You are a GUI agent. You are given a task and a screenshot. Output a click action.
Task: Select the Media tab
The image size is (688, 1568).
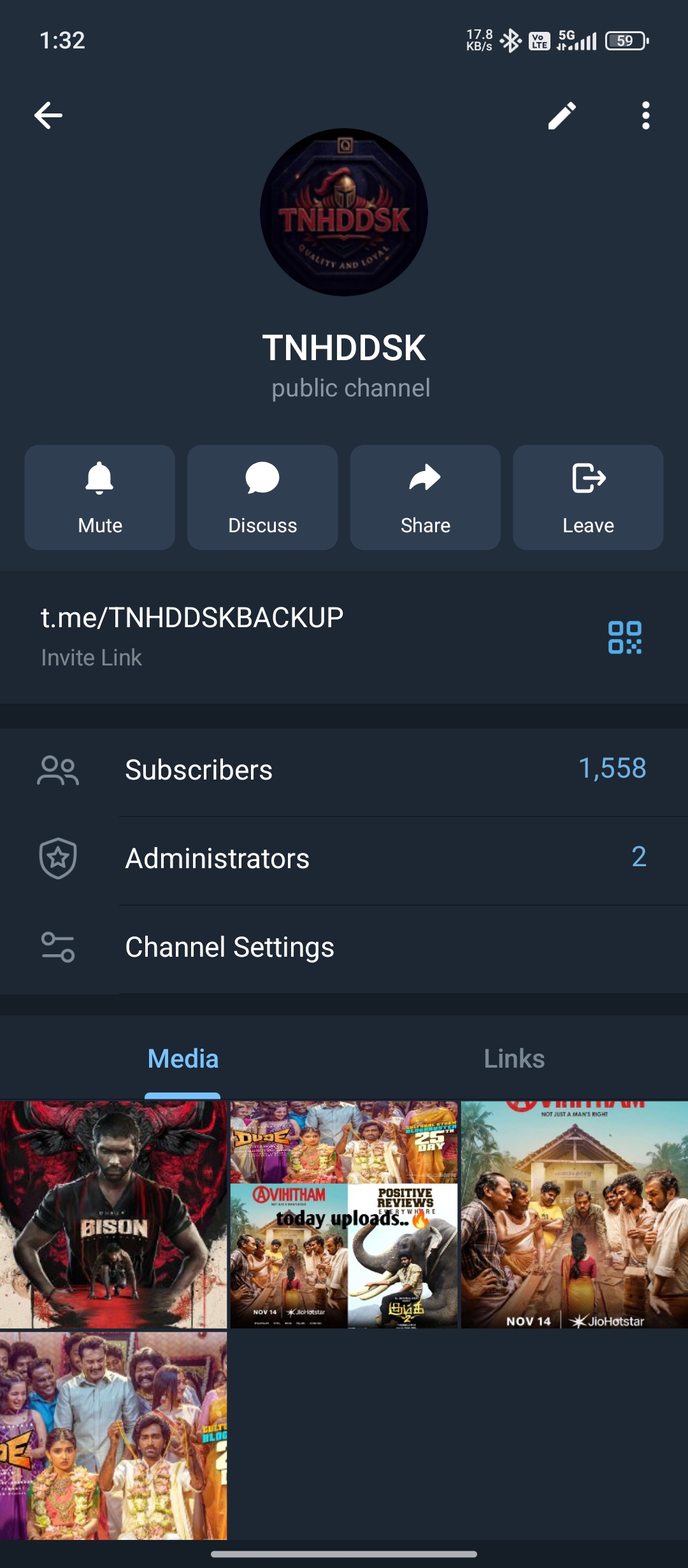183,1059
